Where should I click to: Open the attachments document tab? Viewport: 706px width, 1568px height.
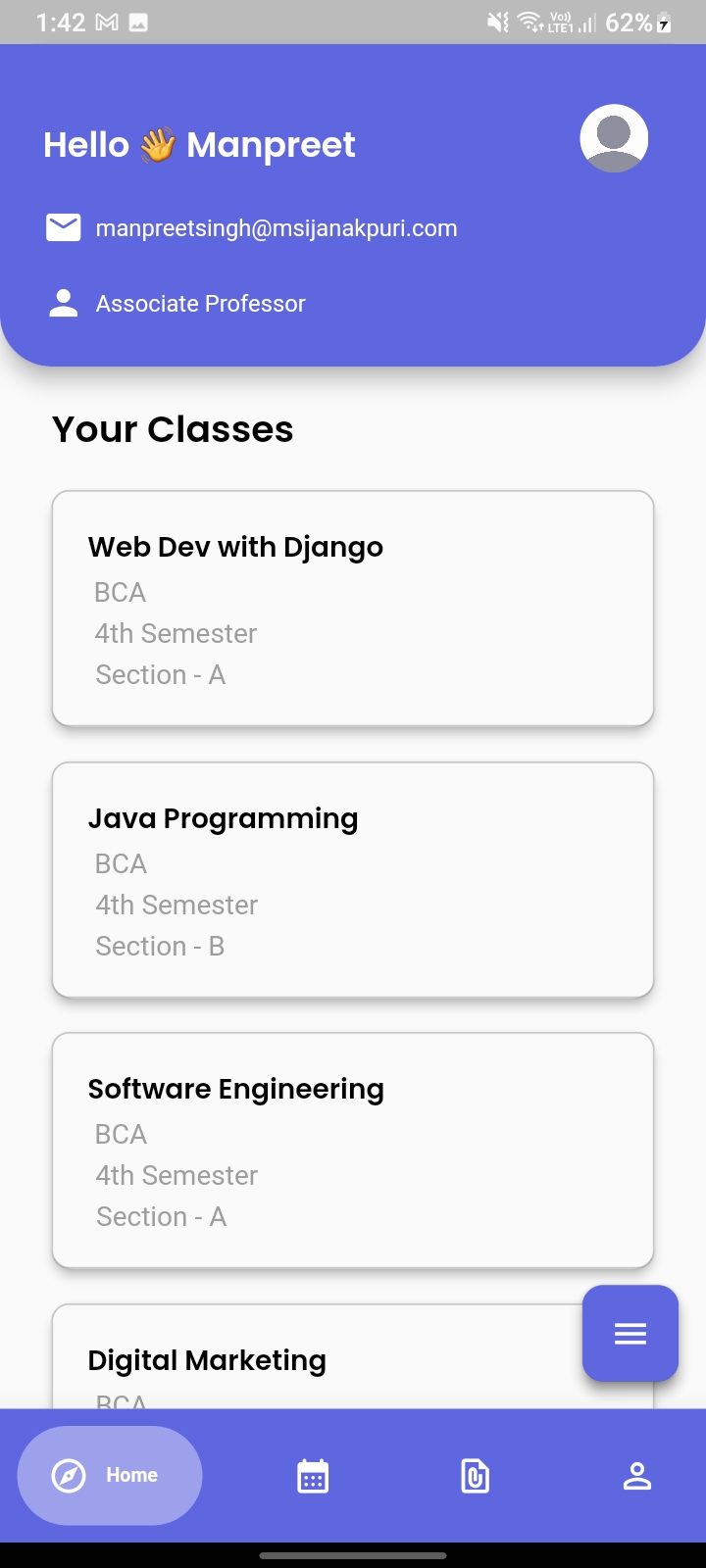(x=476, y=1476)
